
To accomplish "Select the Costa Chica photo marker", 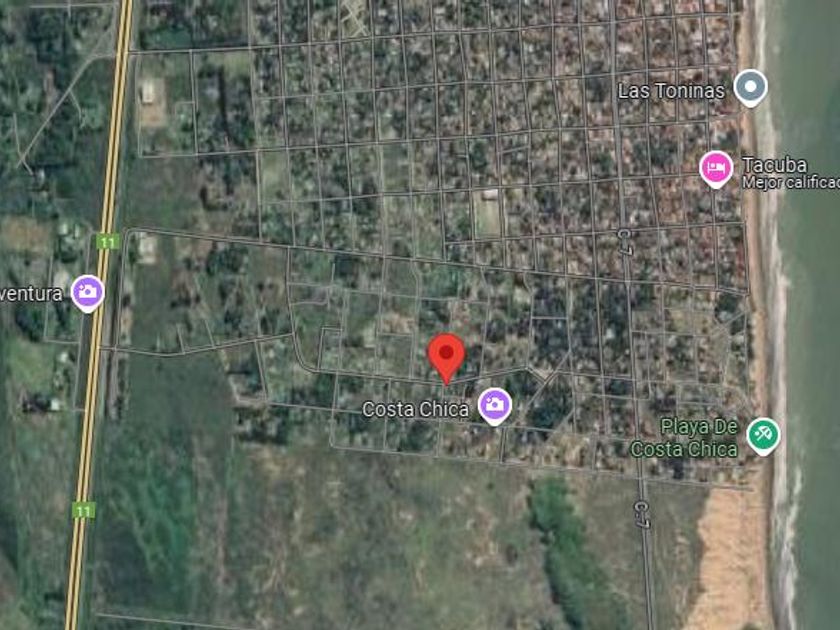I will point(494,405).
